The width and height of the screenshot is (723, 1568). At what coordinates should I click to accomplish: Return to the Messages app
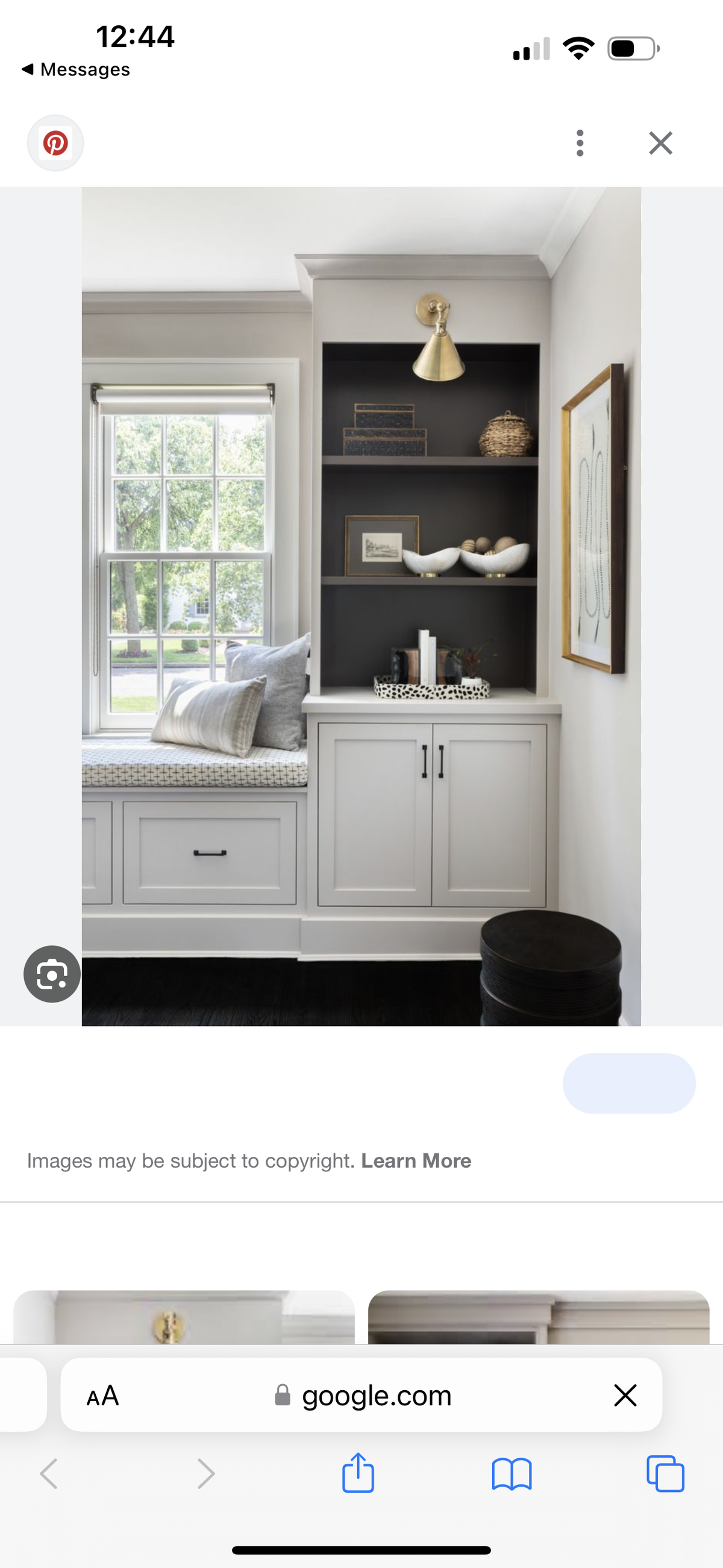(x=75, y=69)
